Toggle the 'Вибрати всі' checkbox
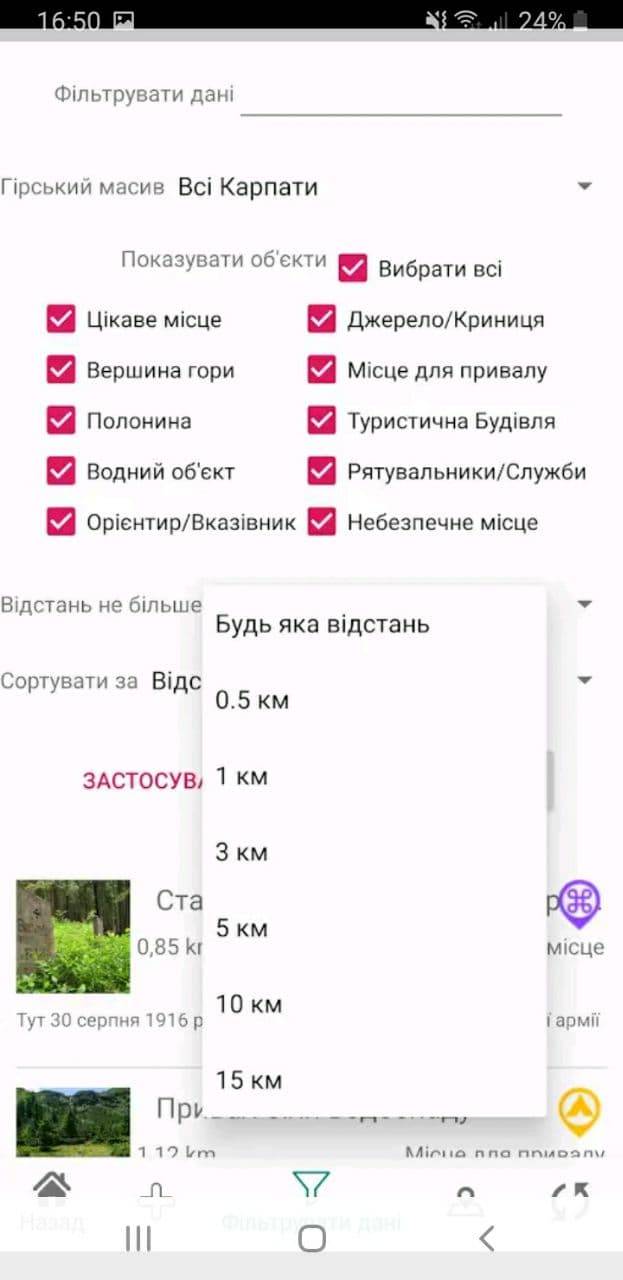Image resolution: width=623 pixels, height=1280 pixels. point(353,269)
